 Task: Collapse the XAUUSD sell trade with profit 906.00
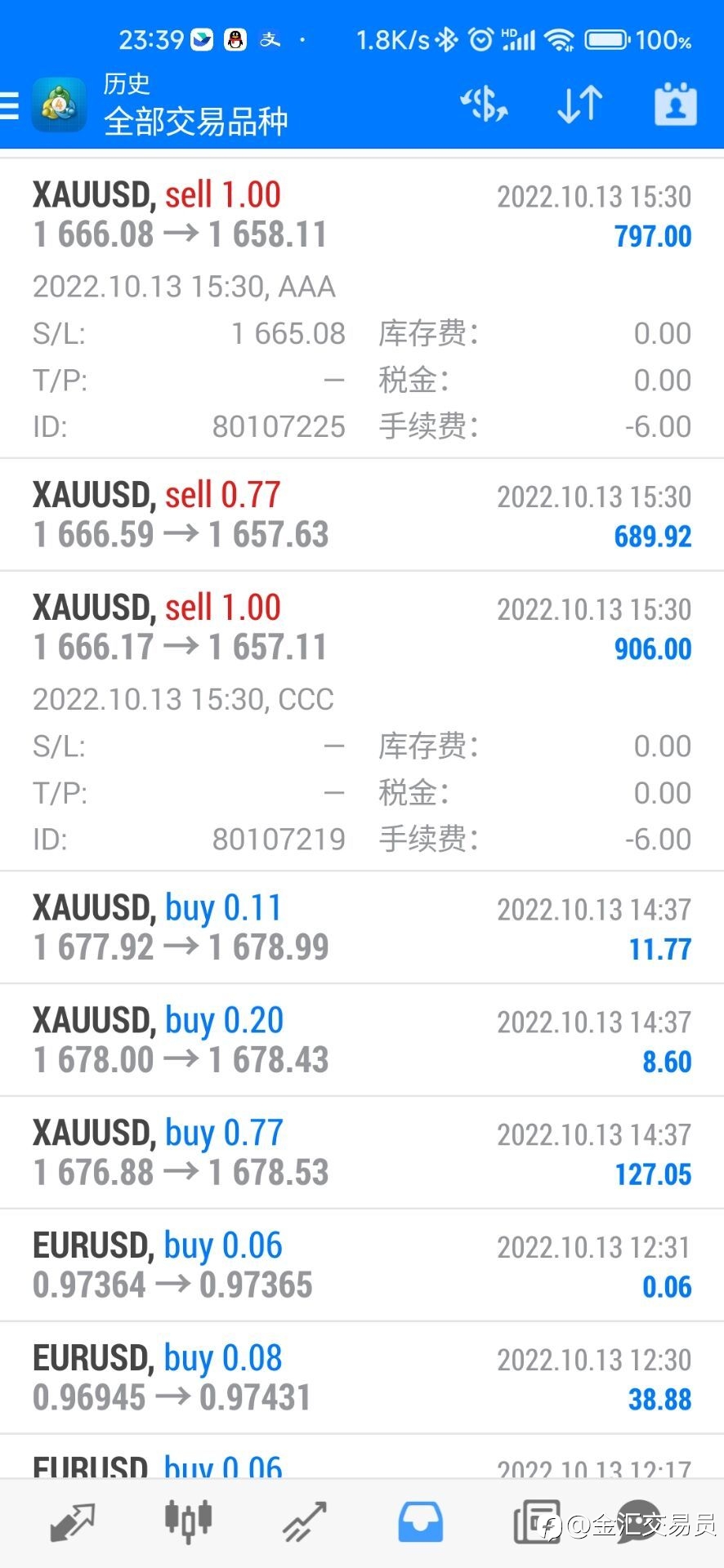tap(362, 721)
